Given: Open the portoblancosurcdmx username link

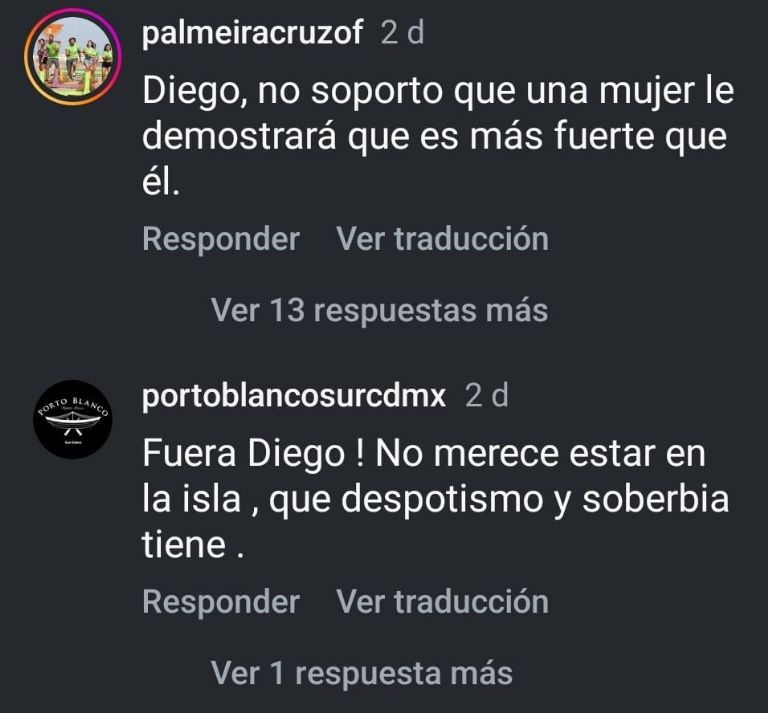Looking at the screenshot, I should pos(295,396).
